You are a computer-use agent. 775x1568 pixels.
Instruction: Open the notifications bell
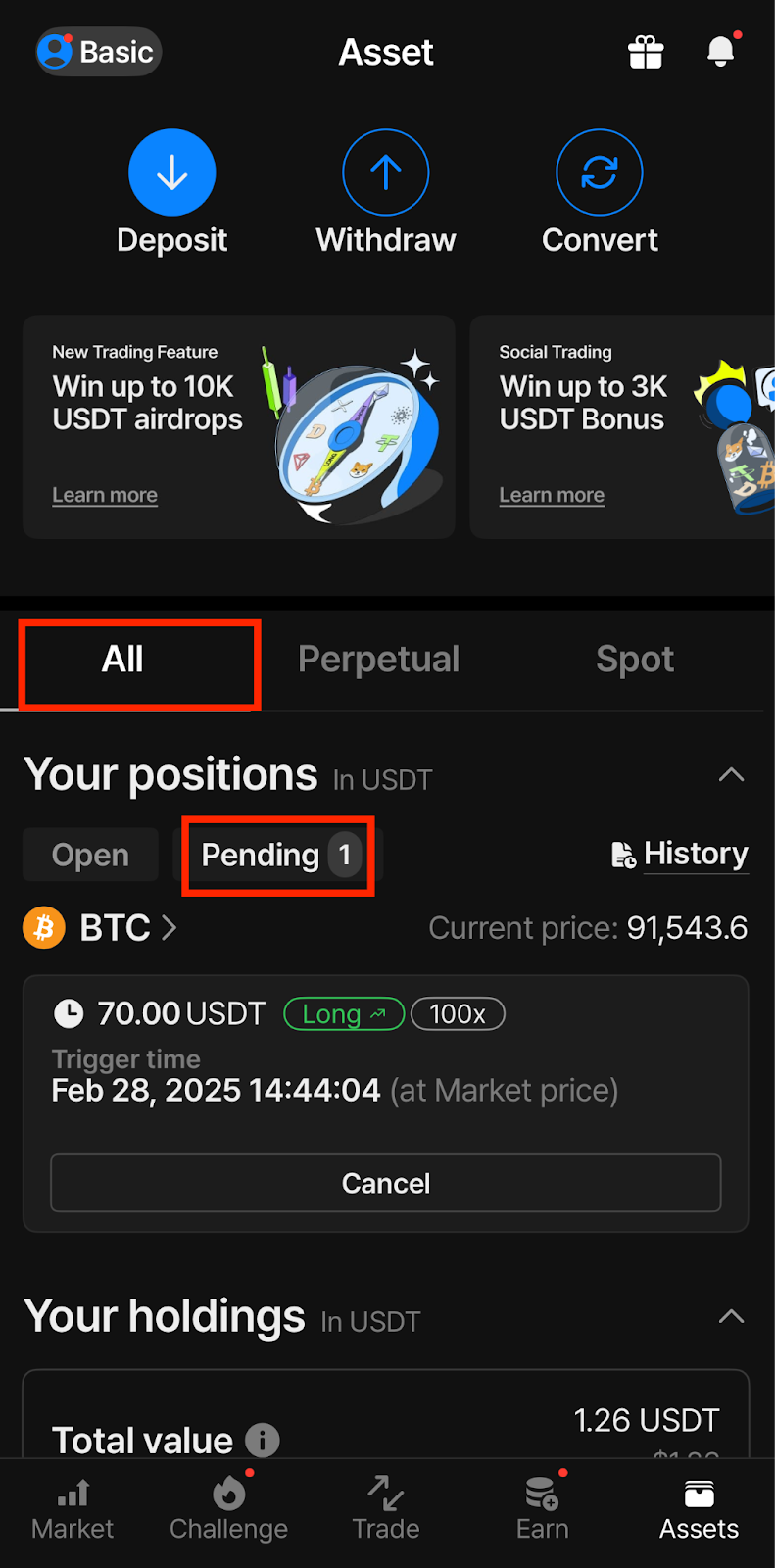721,51
